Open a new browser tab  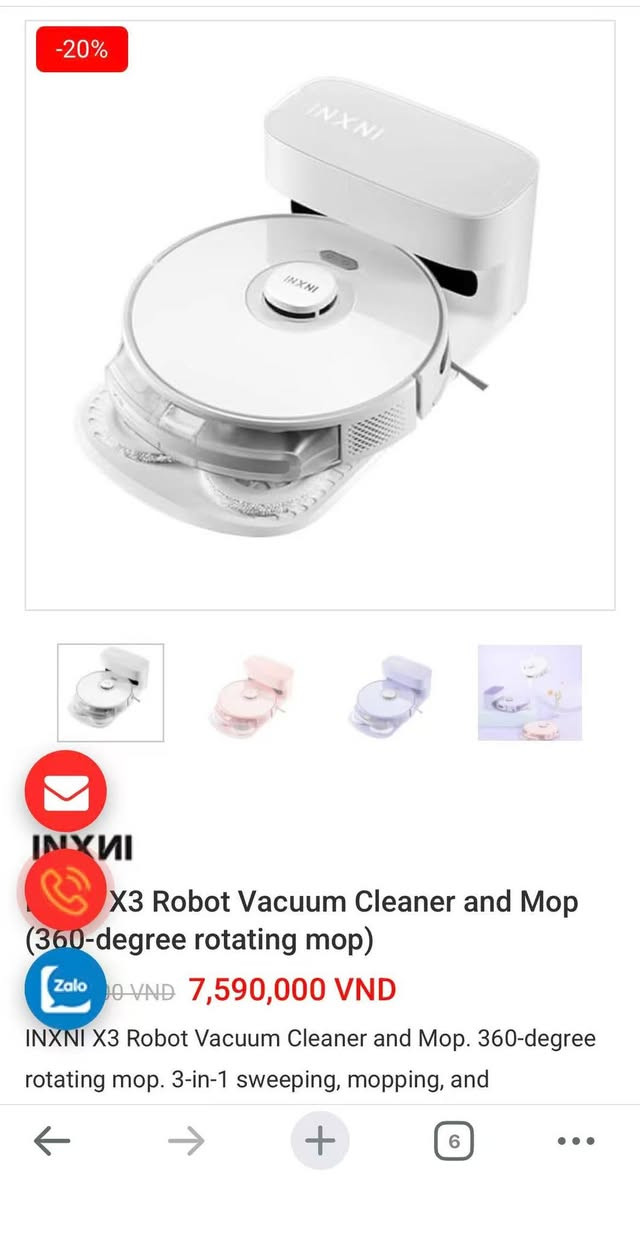pos(320,1141)
